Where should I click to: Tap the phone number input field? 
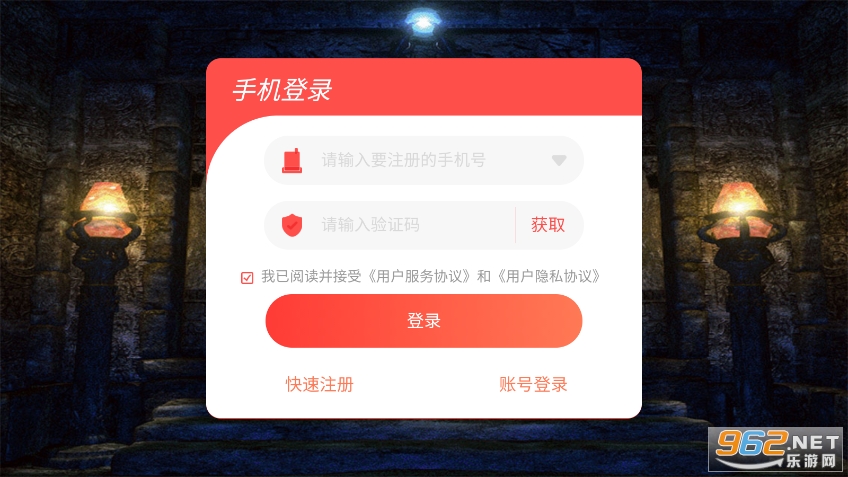(420, 160)
